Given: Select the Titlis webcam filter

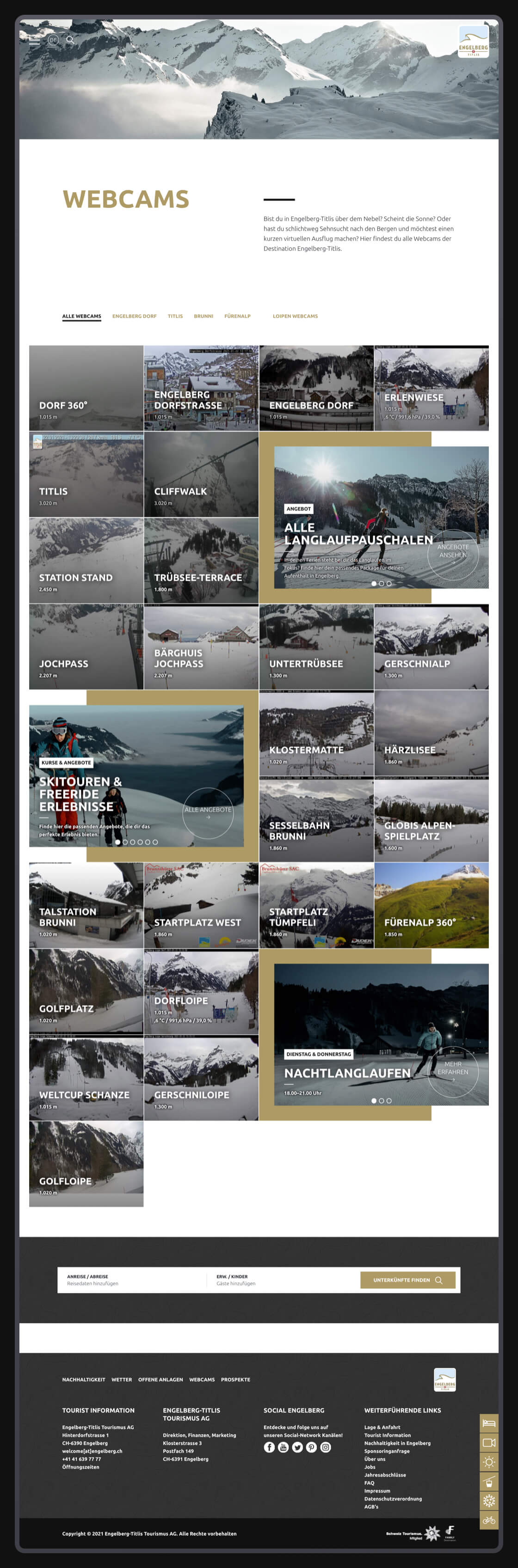Looking at the screenshot, I should [175, 316].
